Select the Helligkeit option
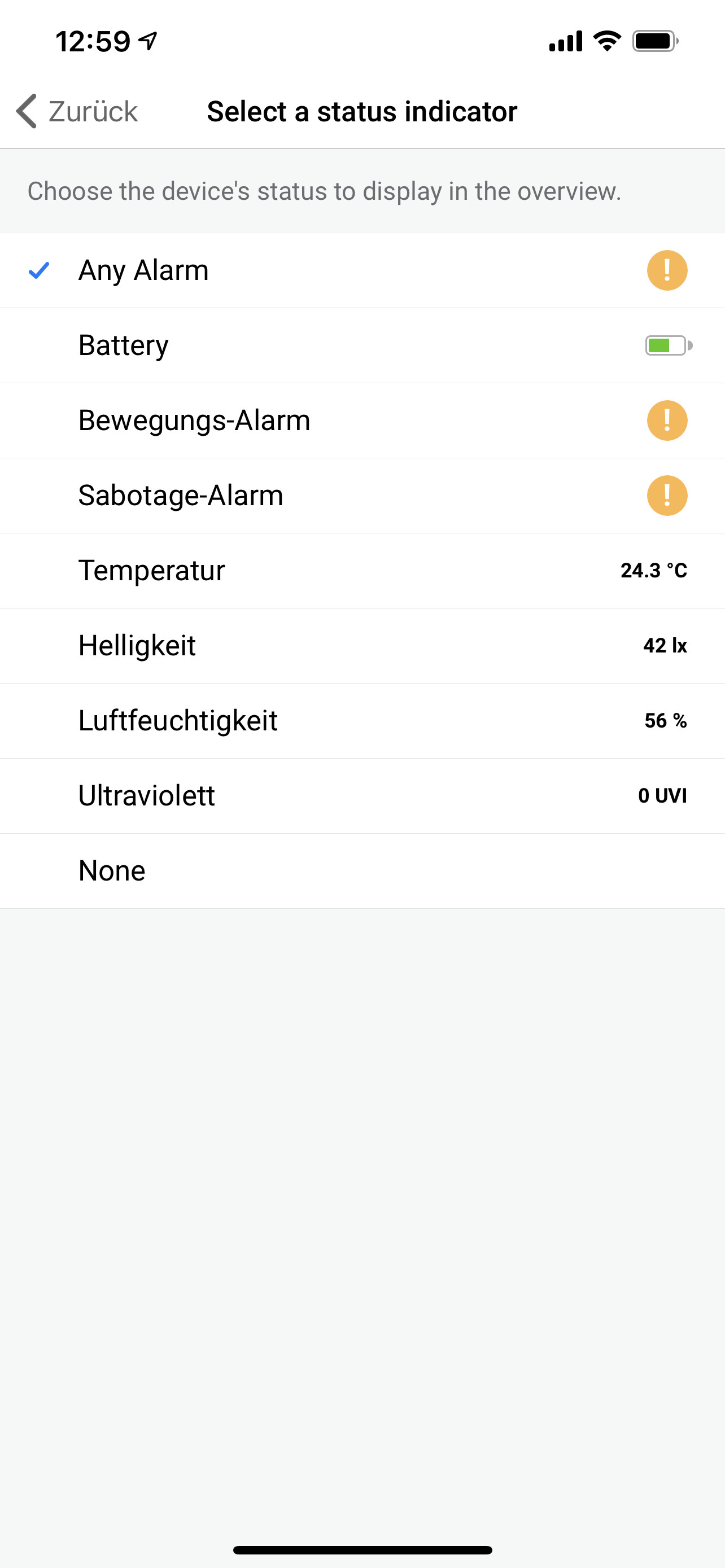725x1568 pixels. (137, 645)
